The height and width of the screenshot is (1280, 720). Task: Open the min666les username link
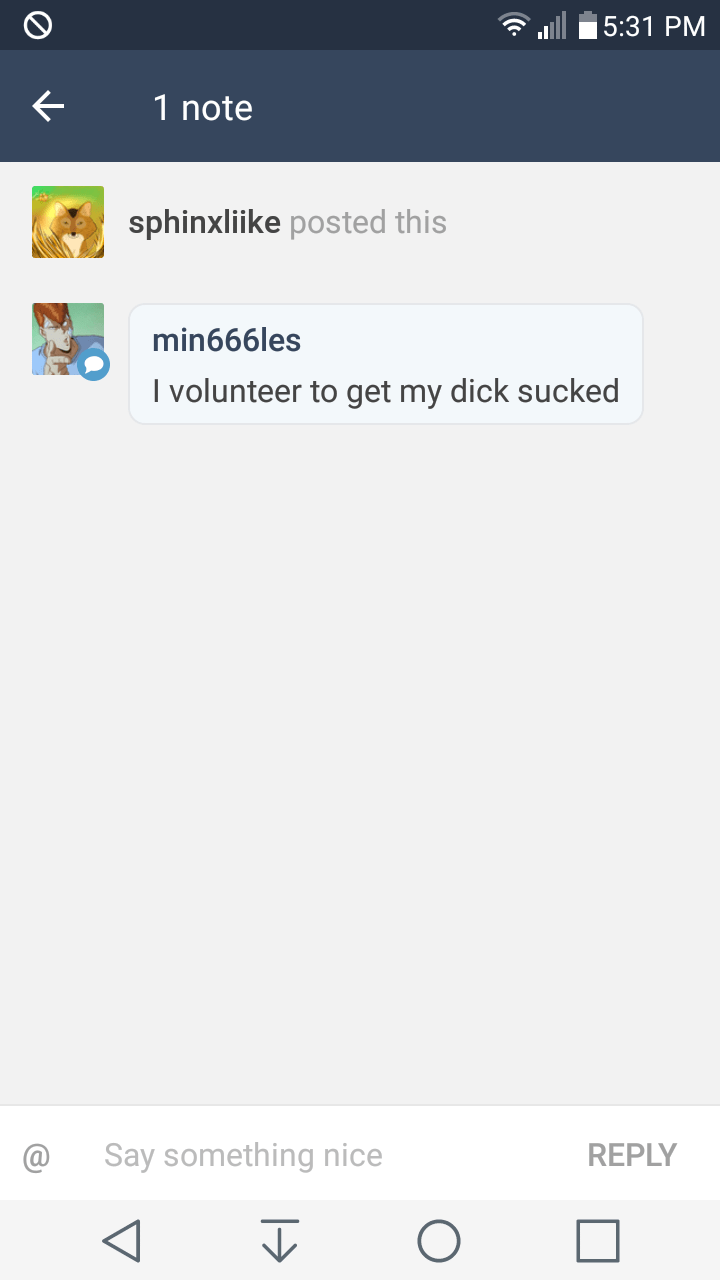click(x=226, y=340)
